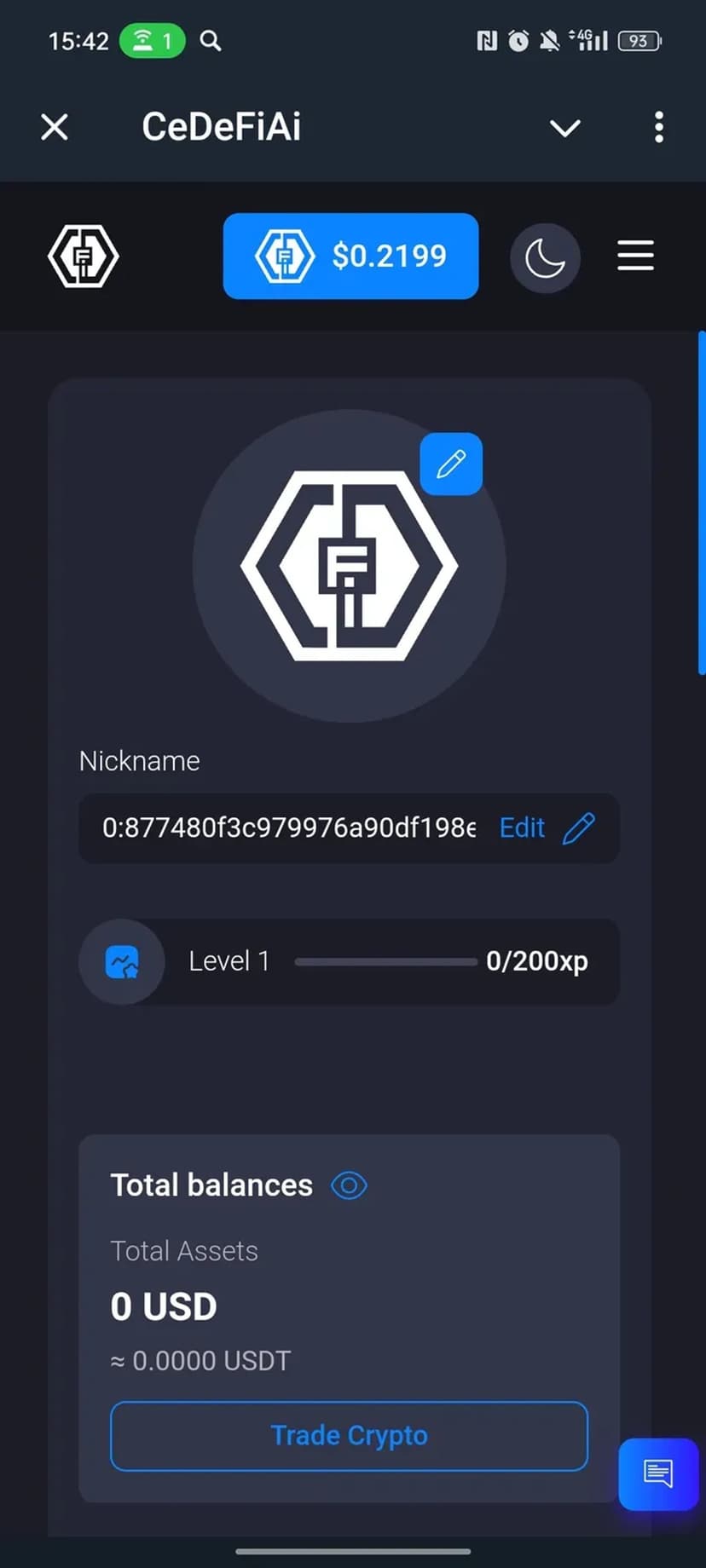The width and height of the screenshot is (706, 1568).
Task: Open the hamburger navigation menu
Action: pos(635,256)
